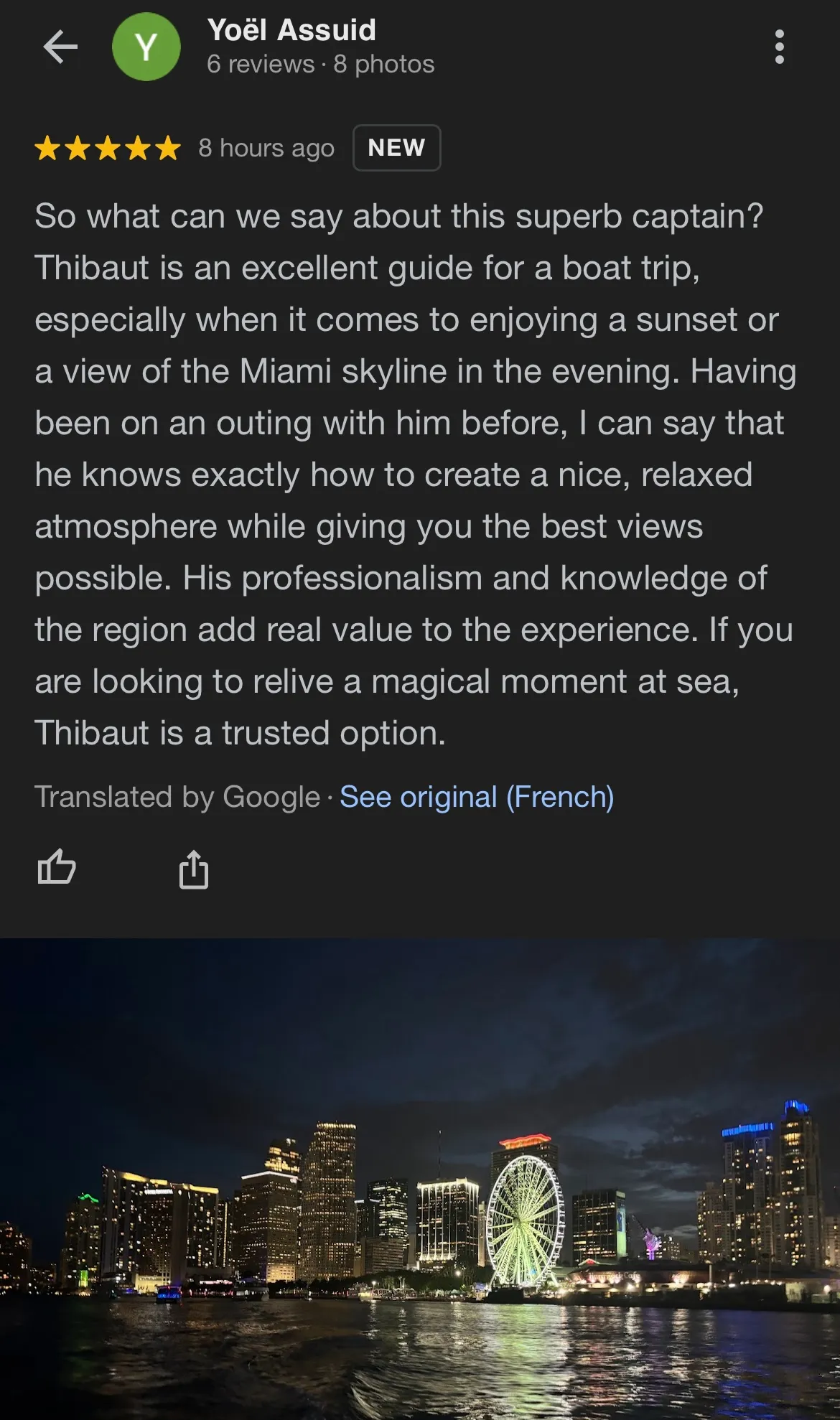Go back using the arrow icon
Viewport: 840px width, 1420px height.
(60, 47)
